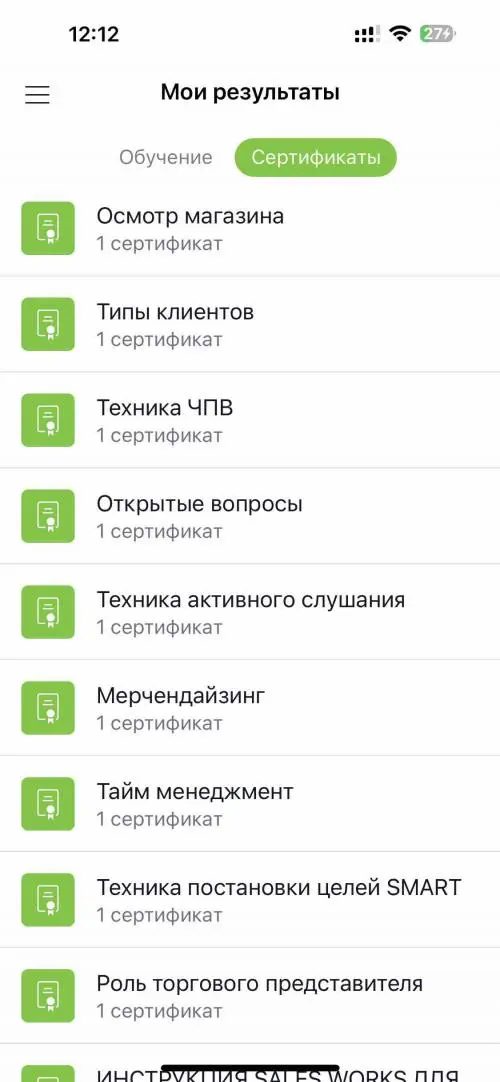
Task: Open Открытые вопросы certificate entry
Action: pyautogui.click(x=250, y=516)
